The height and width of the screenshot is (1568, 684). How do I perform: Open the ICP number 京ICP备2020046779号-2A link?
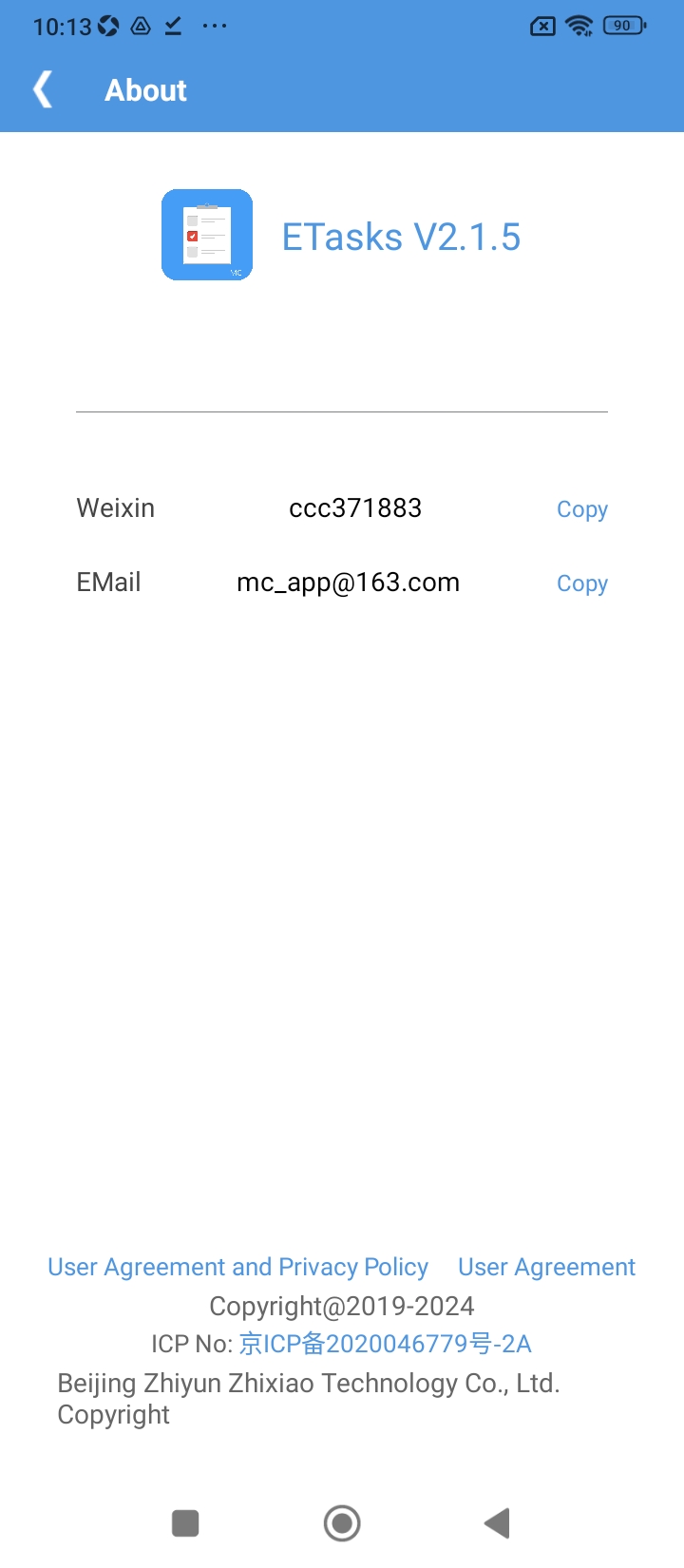[x=385, y=1344]
